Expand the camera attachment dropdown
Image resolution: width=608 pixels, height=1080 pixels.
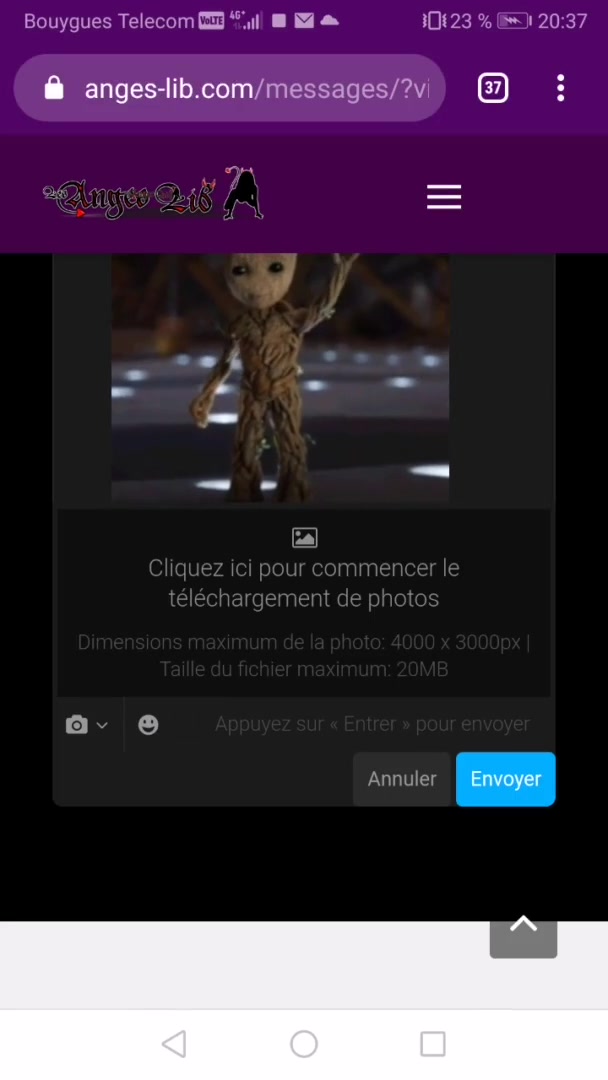pyautogui.click(x=87, y=725)
